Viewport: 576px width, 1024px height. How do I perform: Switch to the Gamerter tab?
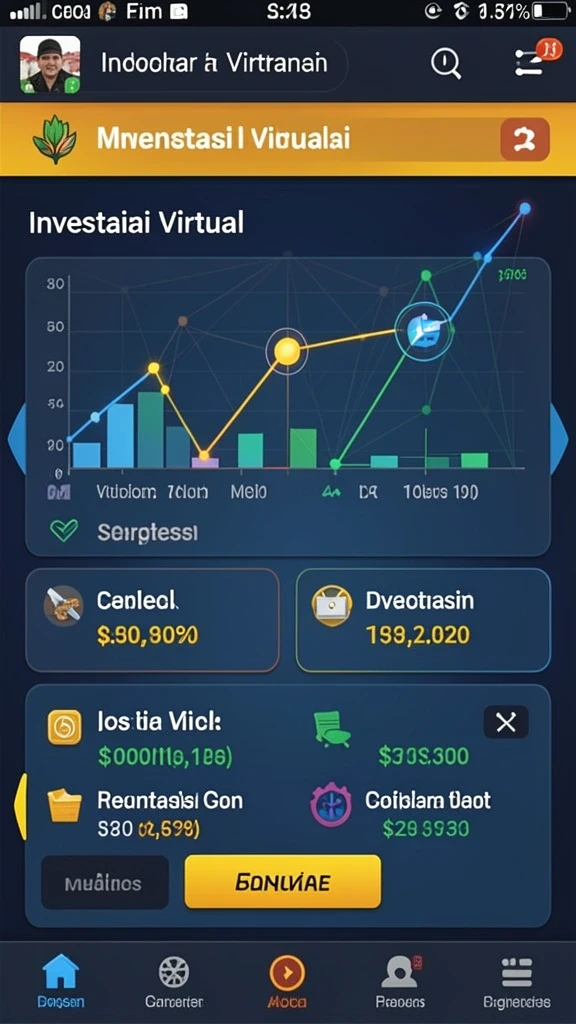point(174,981)
